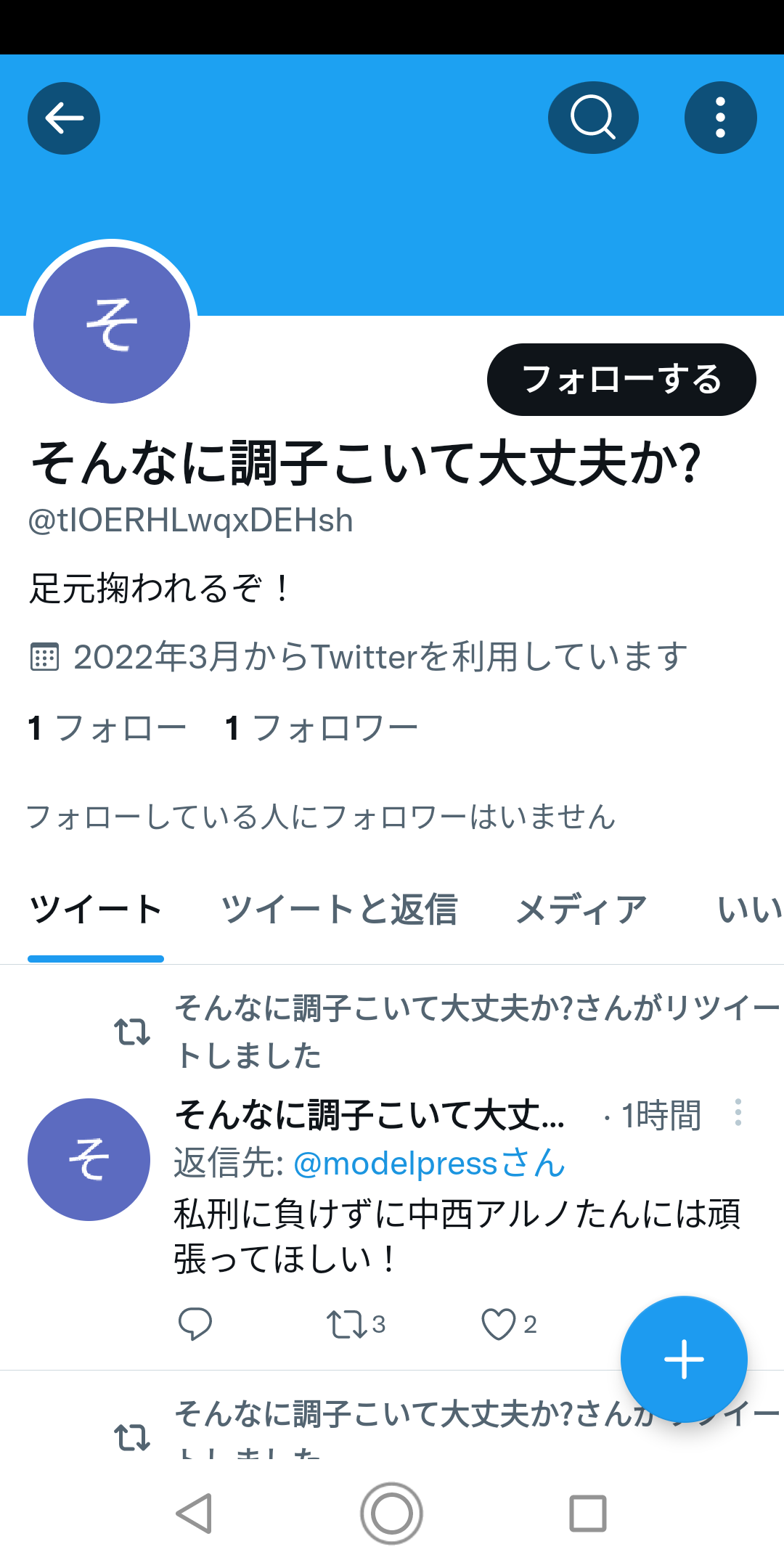784x1568 pixels.
Task: View the 1 フォロワー followers list
Action: tap(322, 728)
